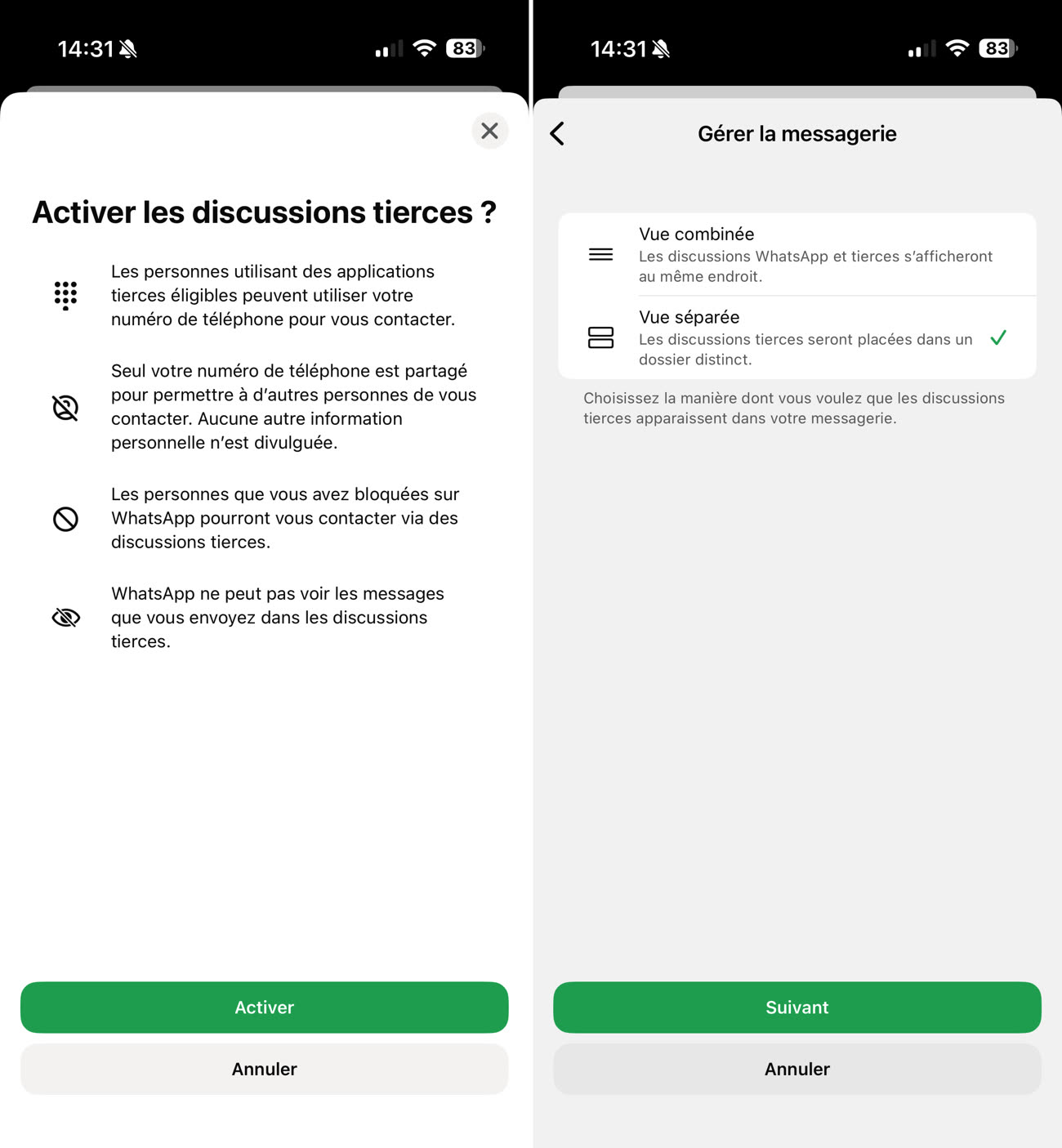The width and height of the screenshot is (1062, 1148).
Task: Go back from Gérer la messagerie
Action: tap(558, 133)
